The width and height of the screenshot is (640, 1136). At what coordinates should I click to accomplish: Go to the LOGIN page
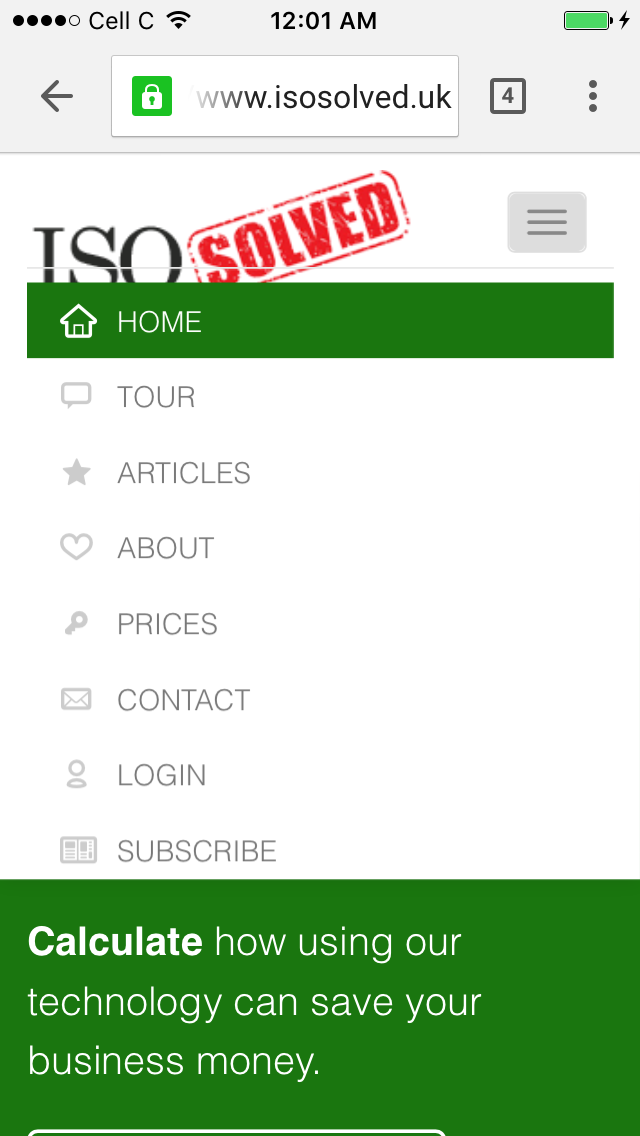pos(320,775)
